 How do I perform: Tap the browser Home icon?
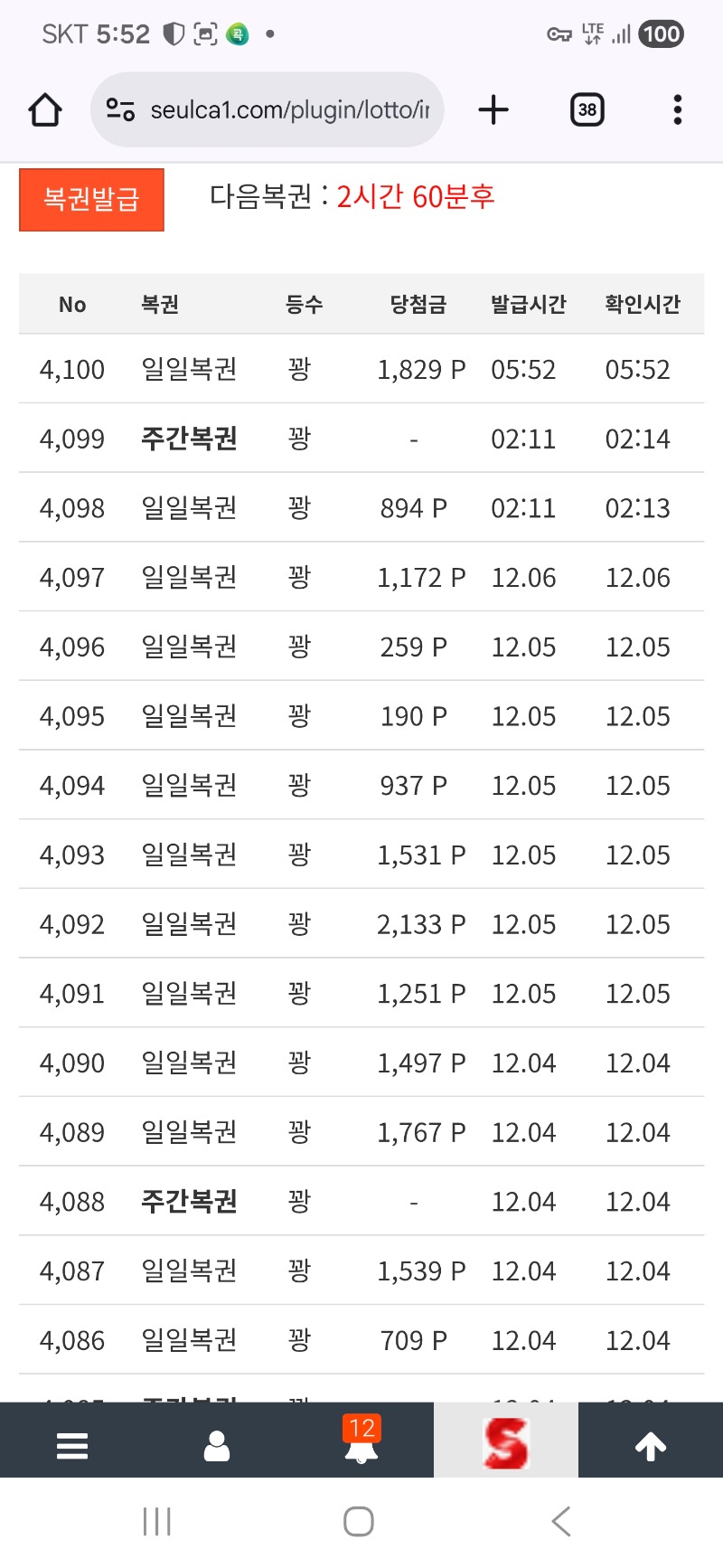[44, 109]
